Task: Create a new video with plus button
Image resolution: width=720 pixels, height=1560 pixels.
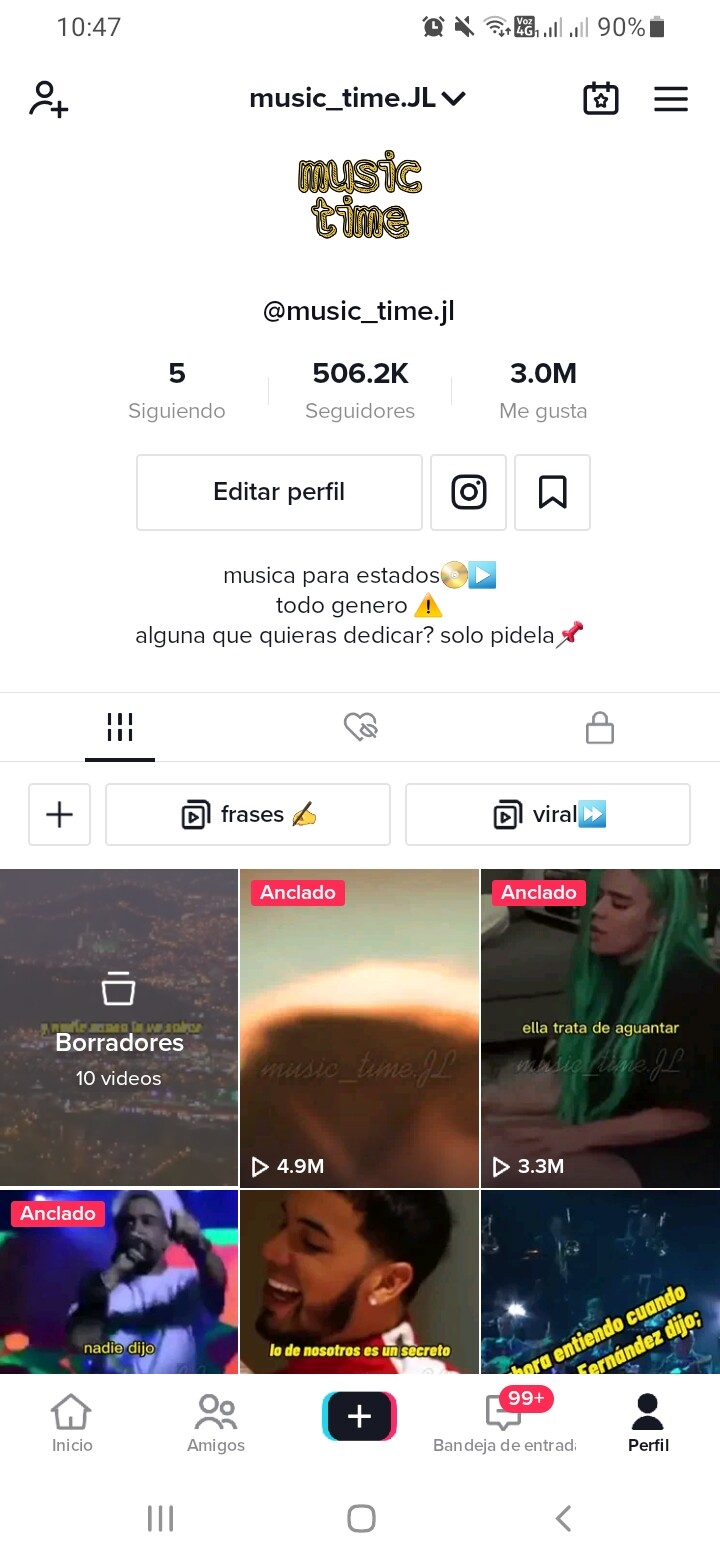Action: tap(359, 1416)
